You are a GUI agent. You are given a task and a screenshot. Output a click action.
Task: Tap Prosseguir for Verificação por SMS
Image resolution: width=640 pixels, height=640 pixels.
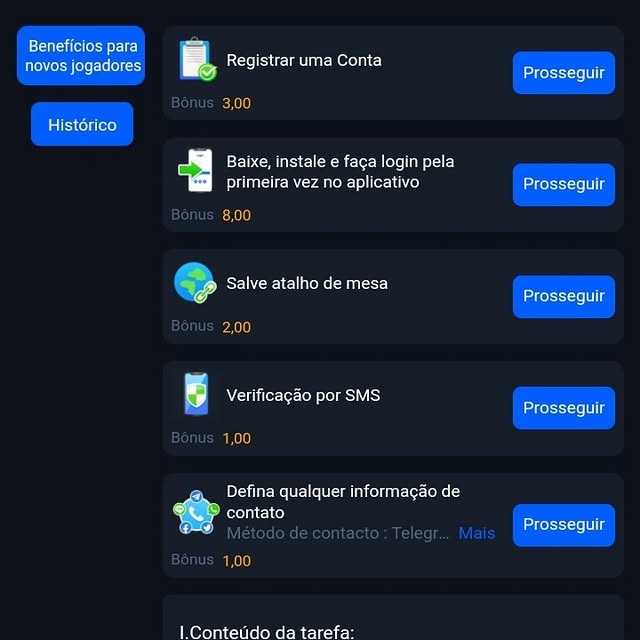click(x=563, y=408)
